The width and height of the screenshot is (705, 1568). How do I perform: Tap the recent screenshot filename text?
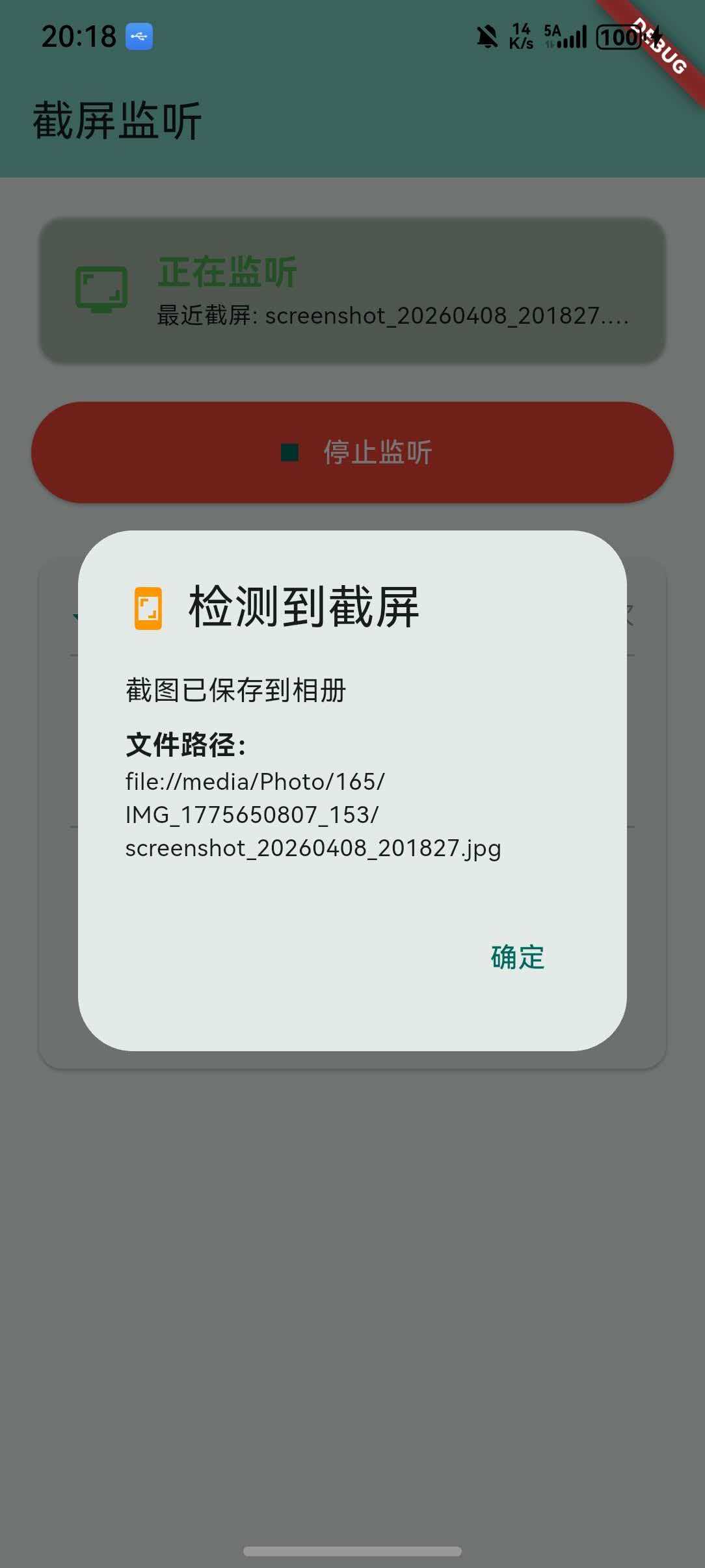393,317
